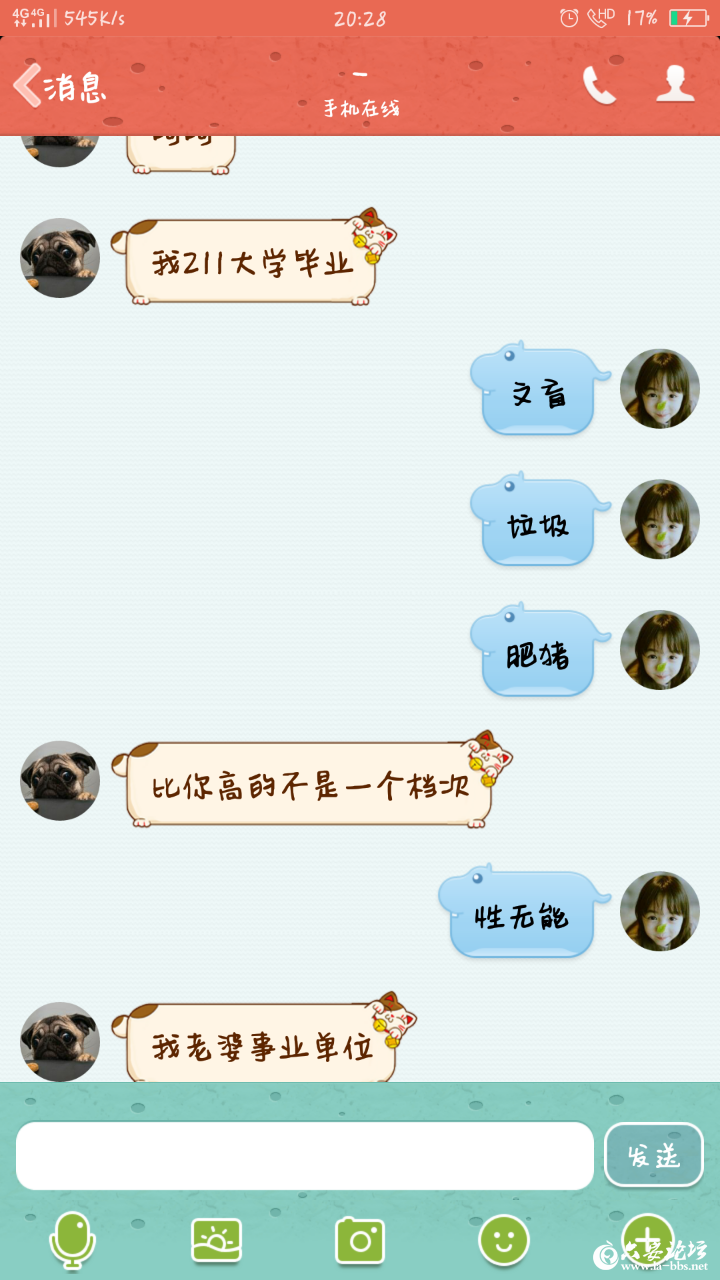Open pug avatar beside 我211大学毕业
The image size is (720, 1280).
60,258
